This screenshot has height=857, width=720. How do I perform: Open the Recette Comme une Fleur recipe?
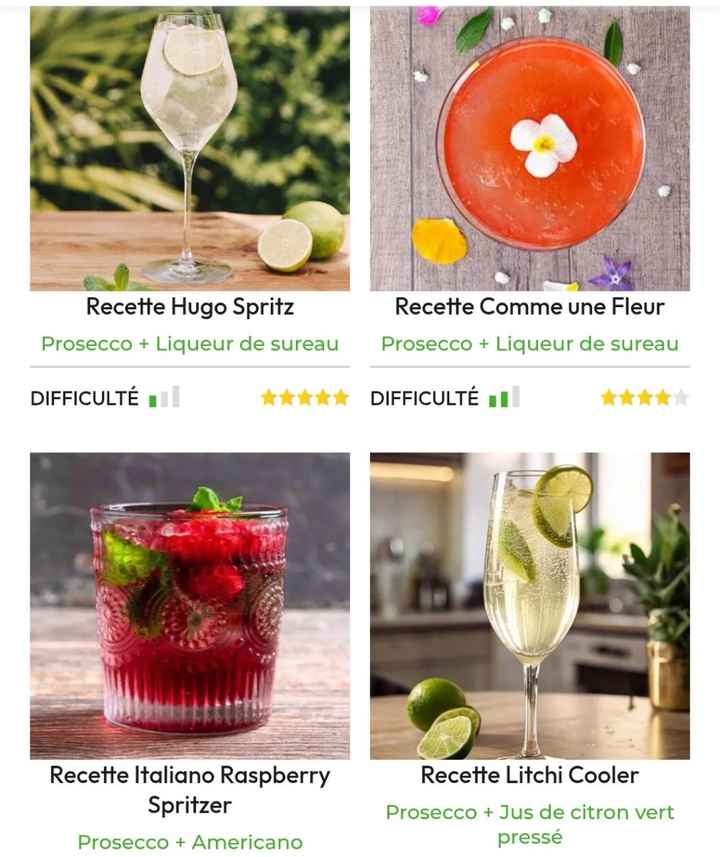tap(533, 308)
